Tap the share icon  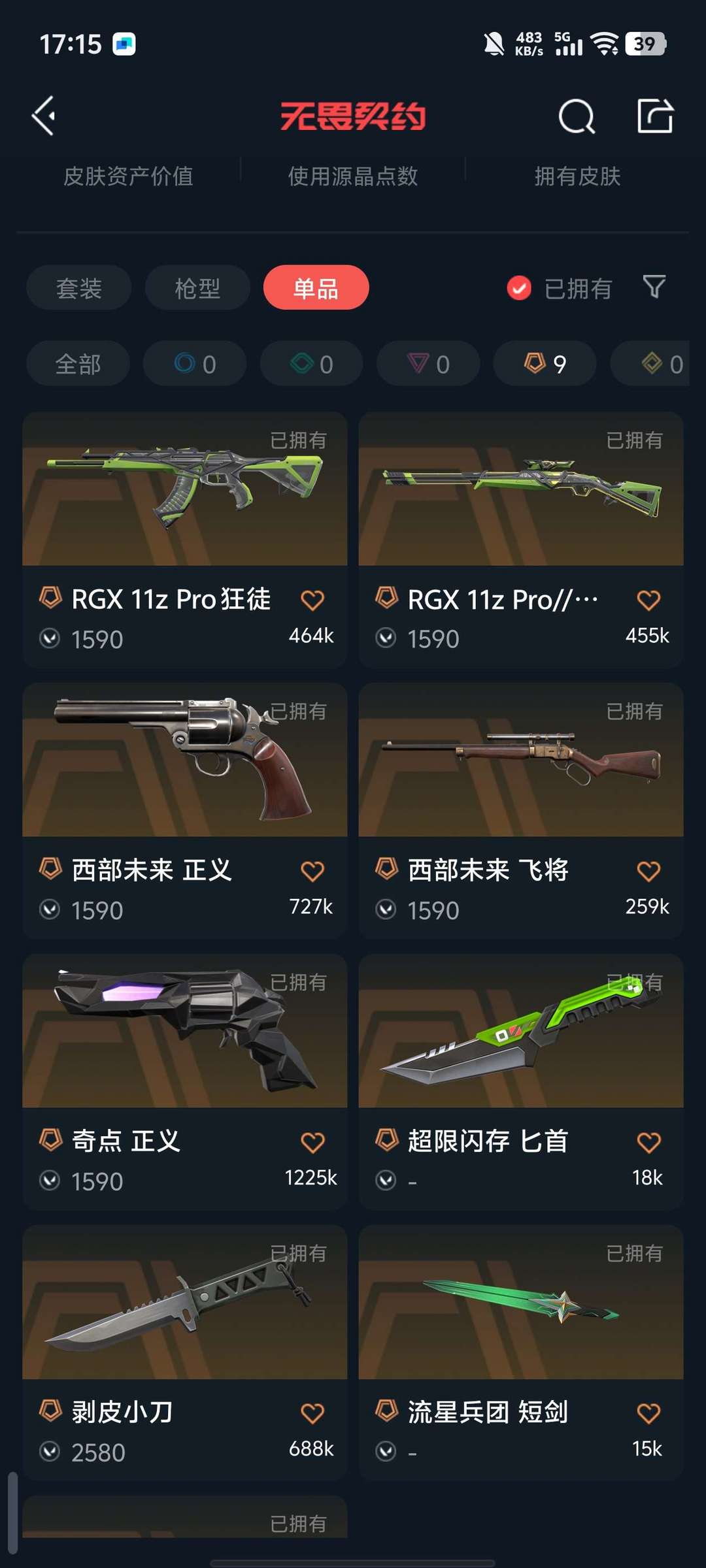coord(655,116)
